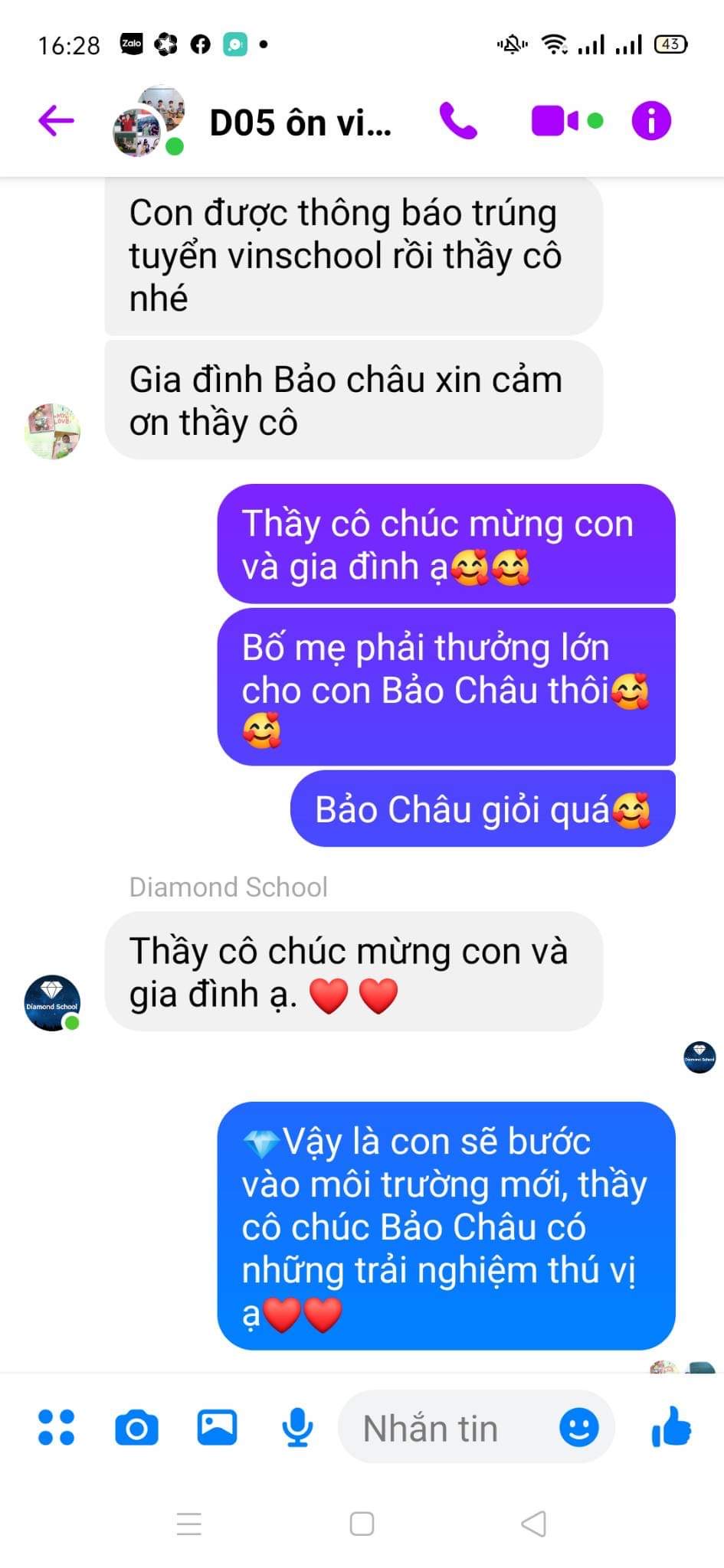Focus the Nhắn tin message field
Image resolution: width=724 pixels, height=1568 pixels.
coord(444,1429)
